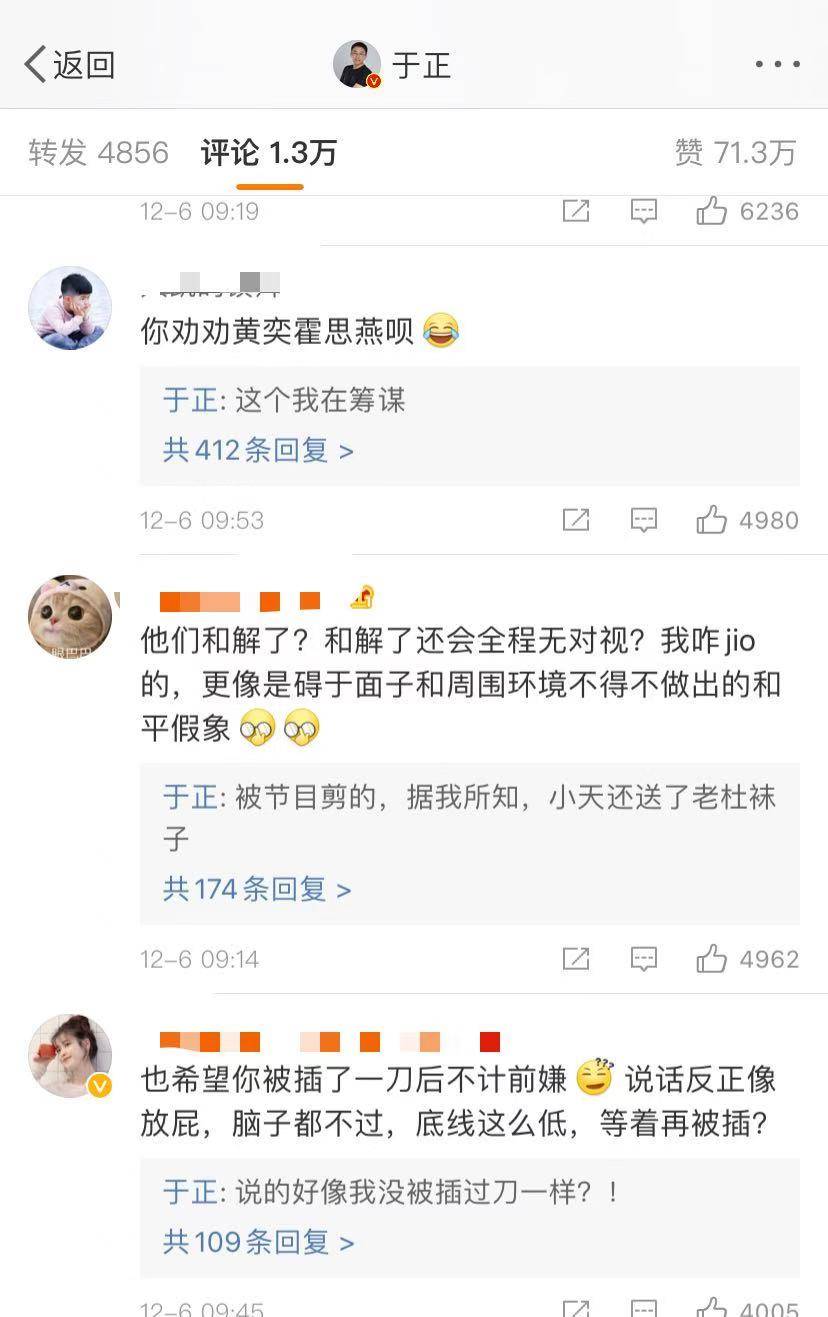Open the boy-avatar commenter's profile
The image size is (828, 1317).
pyautogui.click(x=70, y=308)
